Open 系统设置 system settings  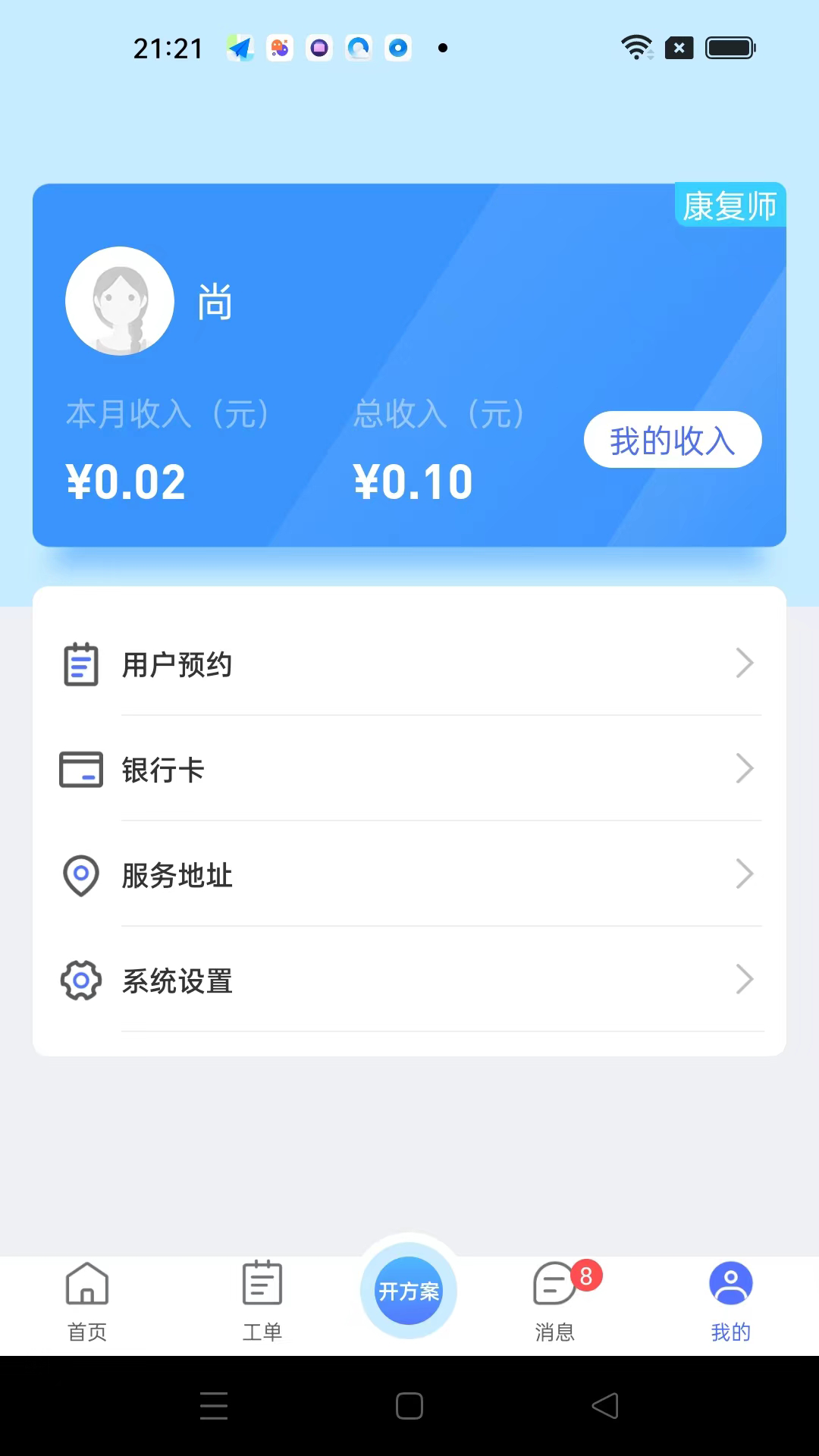(x=409, y=981)
